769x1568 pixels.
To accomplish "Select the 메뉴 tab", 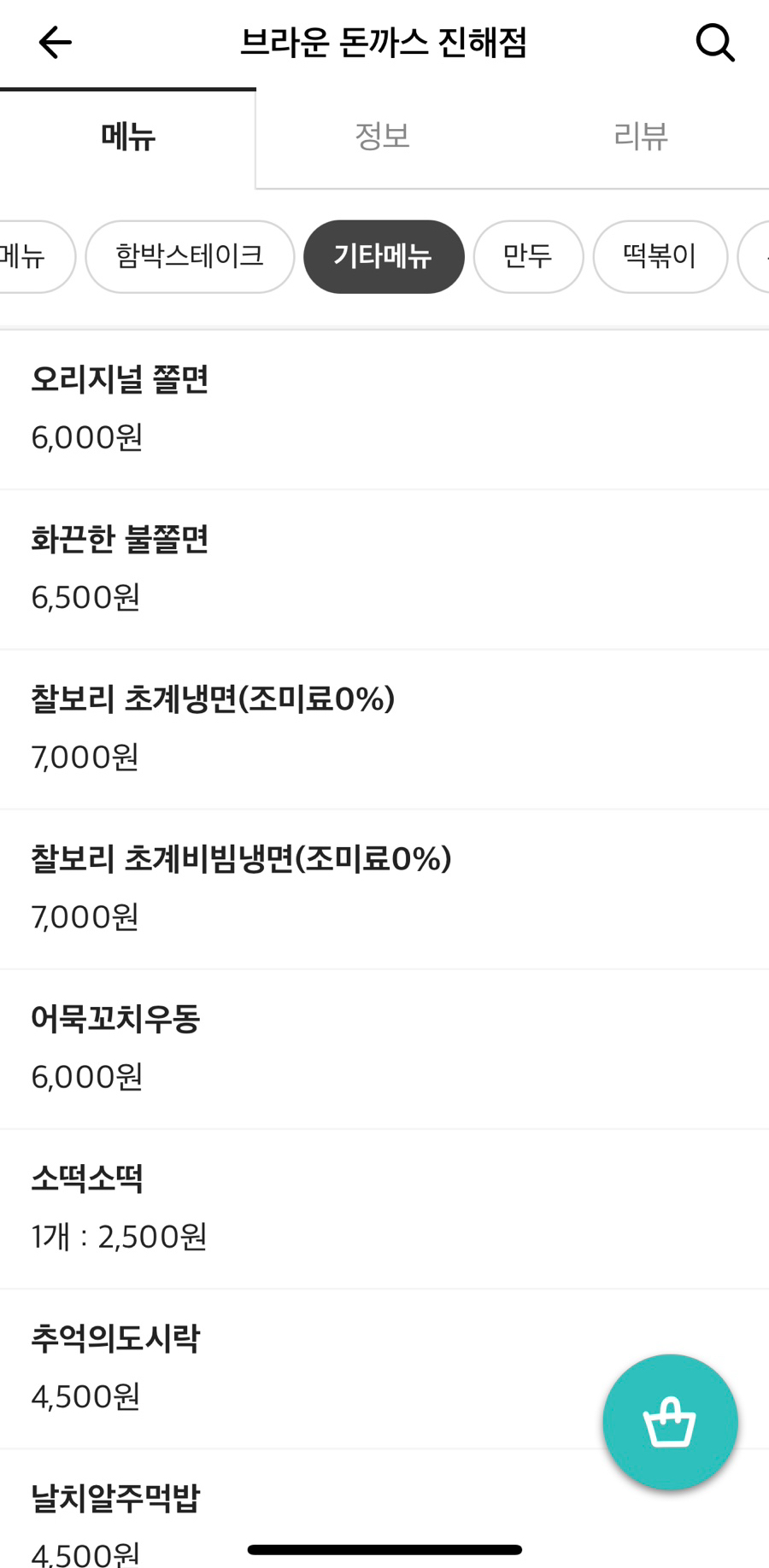I will tap(128, 137).
